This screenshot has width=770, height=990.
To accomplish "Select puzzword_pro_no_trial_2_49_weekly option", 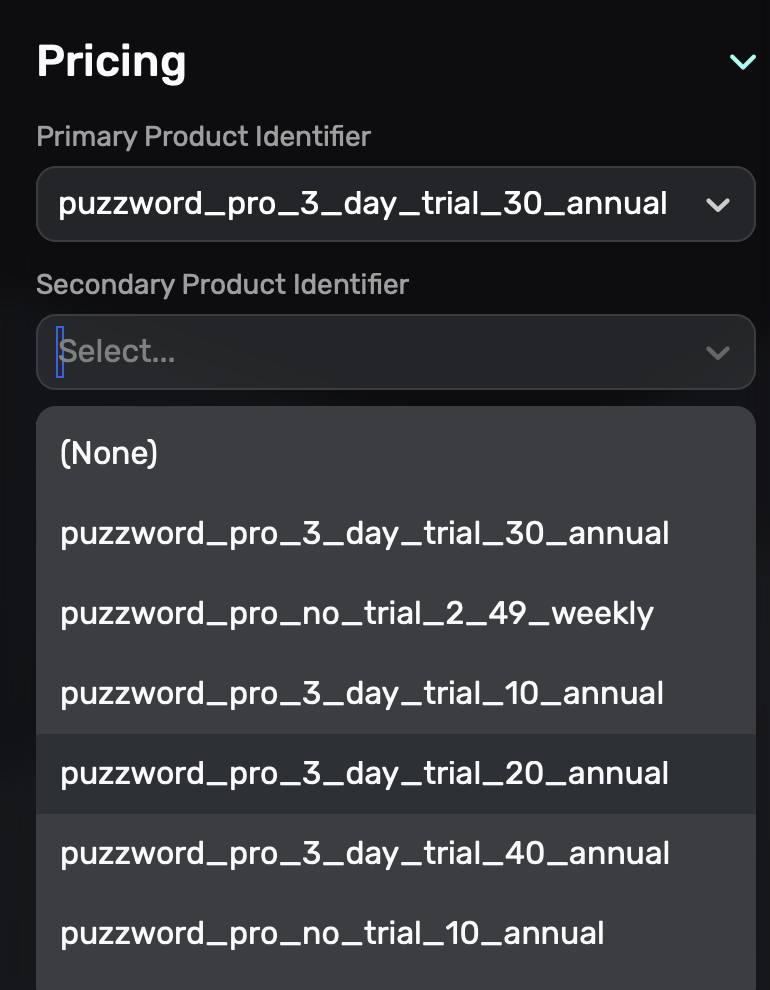I will [x=356, y=613].
